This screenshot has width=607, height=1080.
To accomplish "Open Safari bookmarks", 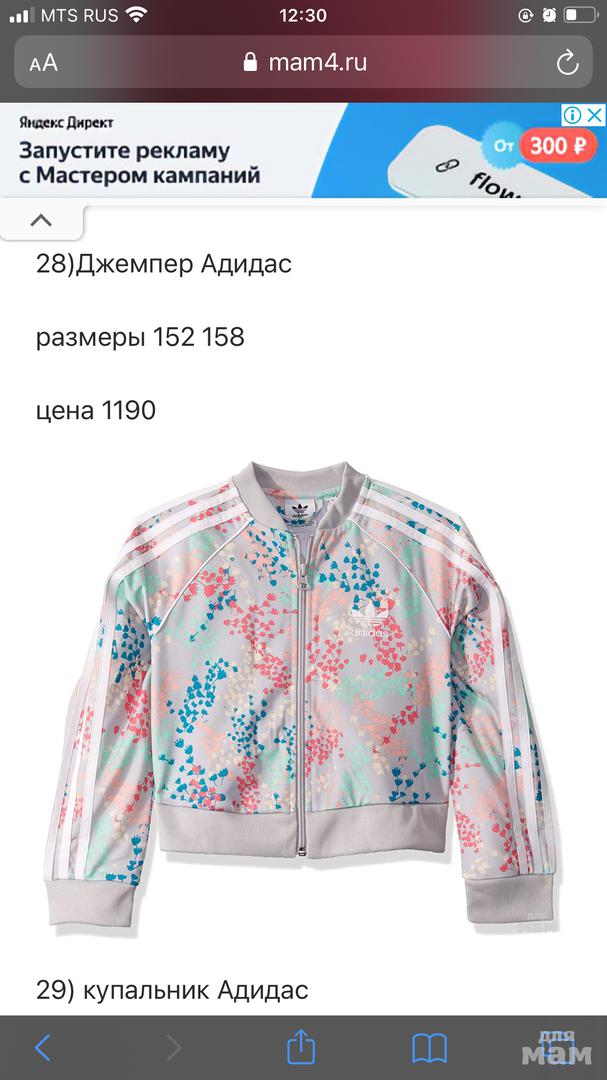I will (429, 1048).
